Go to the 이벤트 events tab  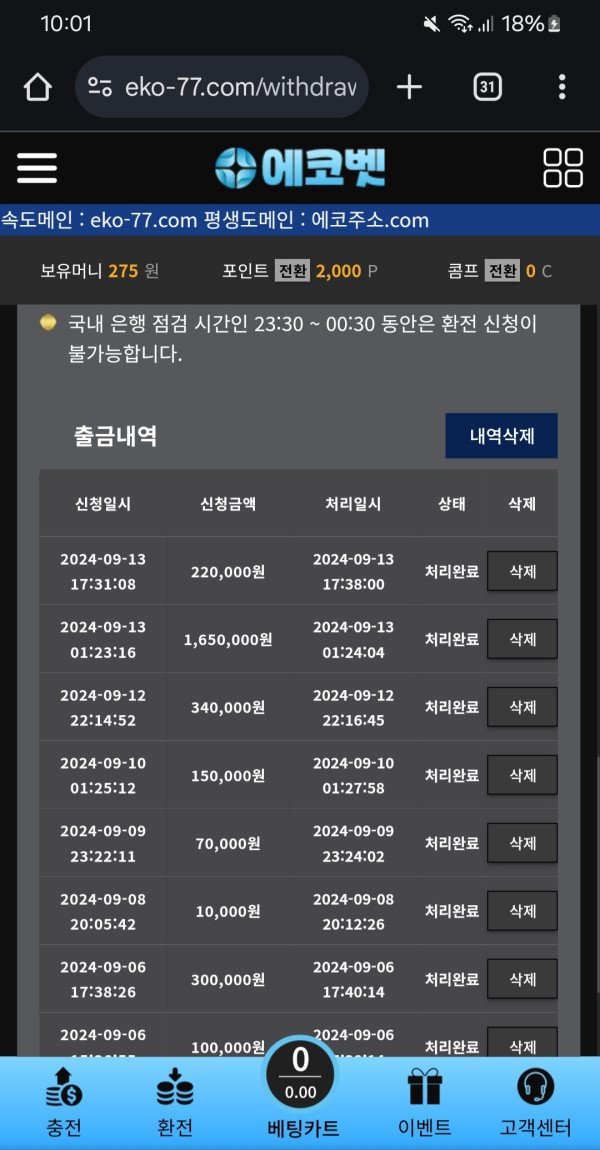point(424,1103)
